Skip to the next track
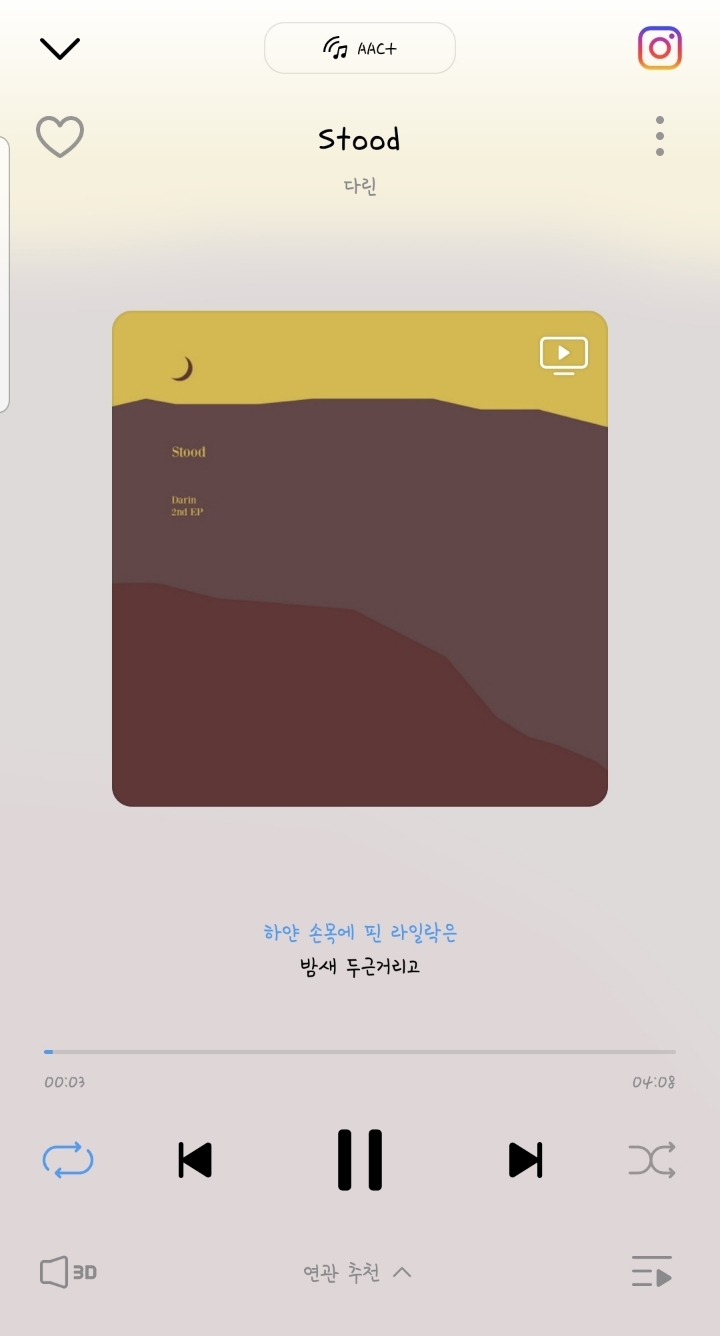720x1336 pixels. pos(525,1160)
